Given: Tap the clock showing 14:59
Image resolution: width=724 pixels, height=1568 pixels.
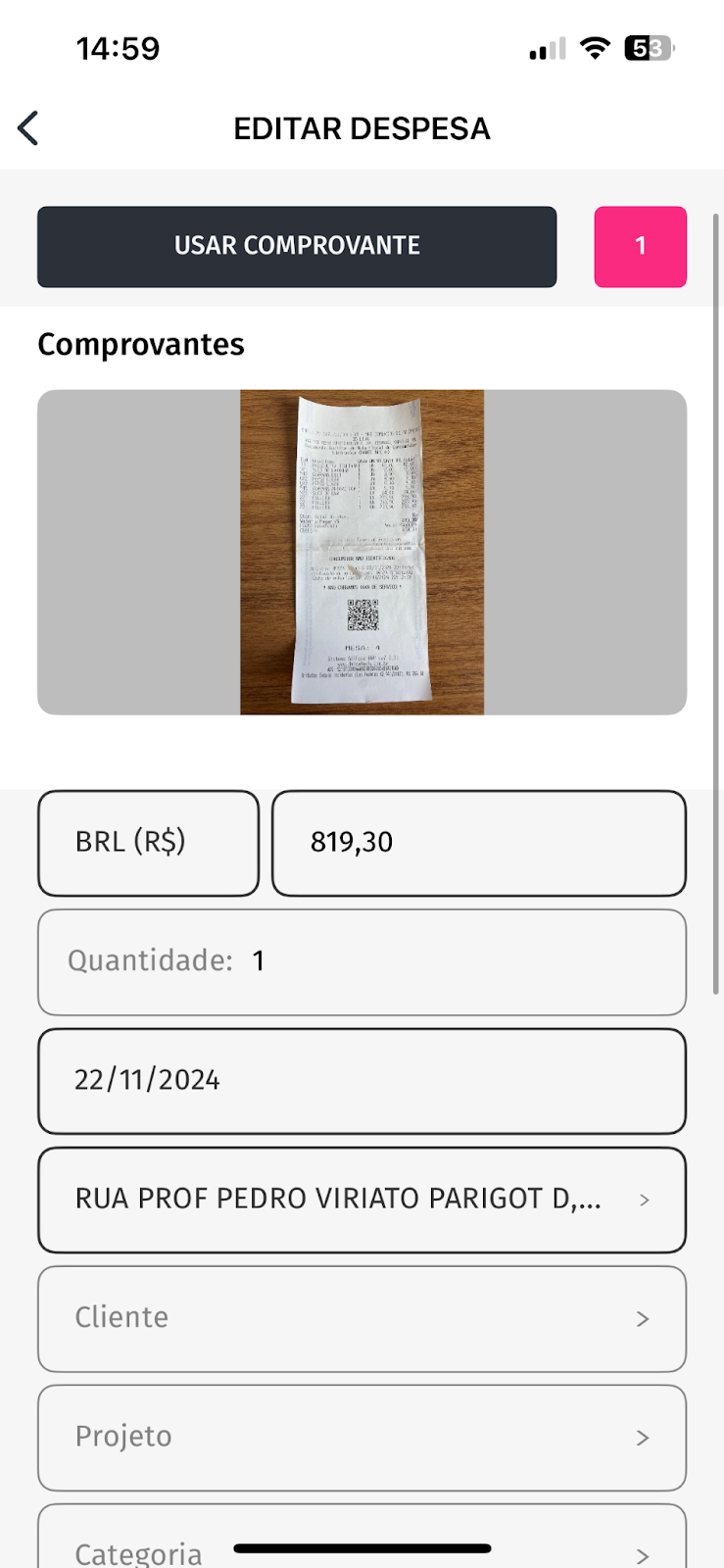Looking at the screenshot, I should point(121,47).
